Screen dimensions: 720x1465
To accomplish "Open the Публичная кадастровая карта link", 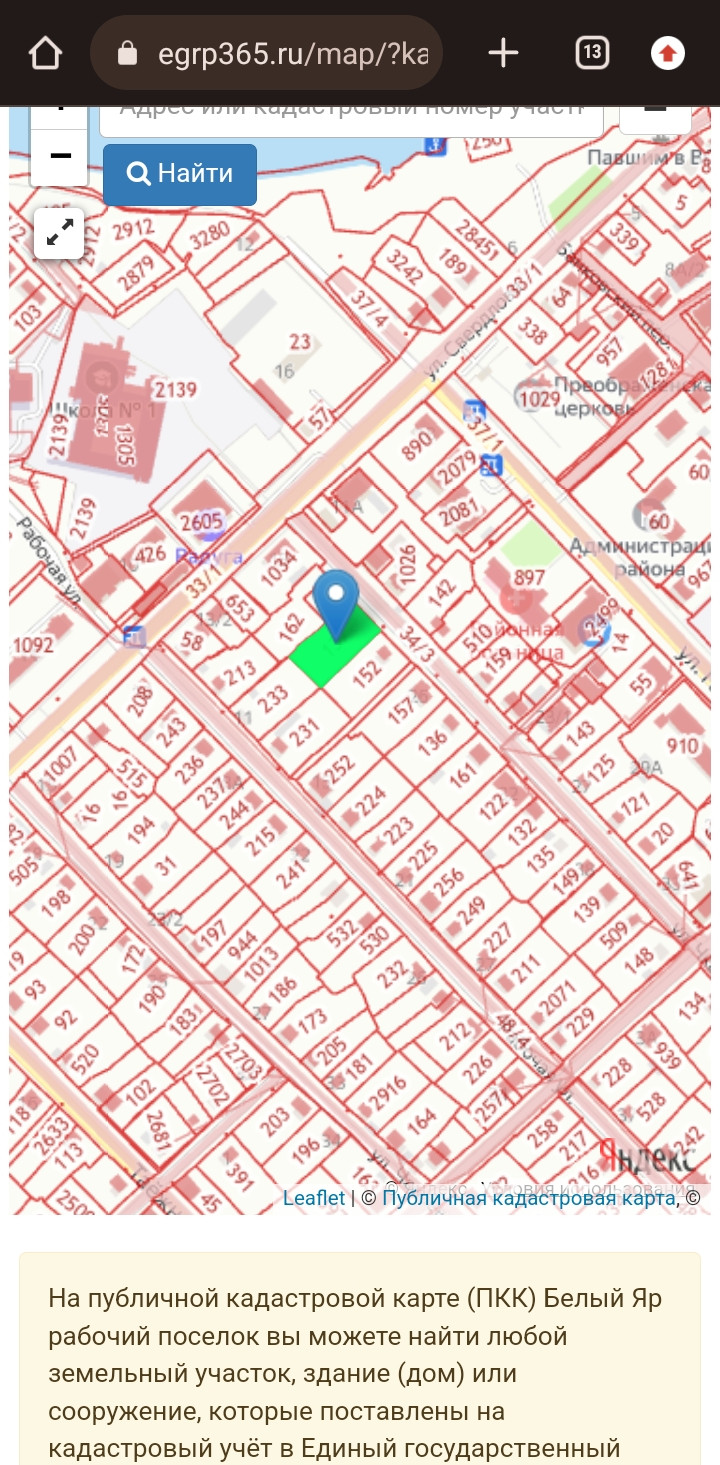I will (529, 1198).
